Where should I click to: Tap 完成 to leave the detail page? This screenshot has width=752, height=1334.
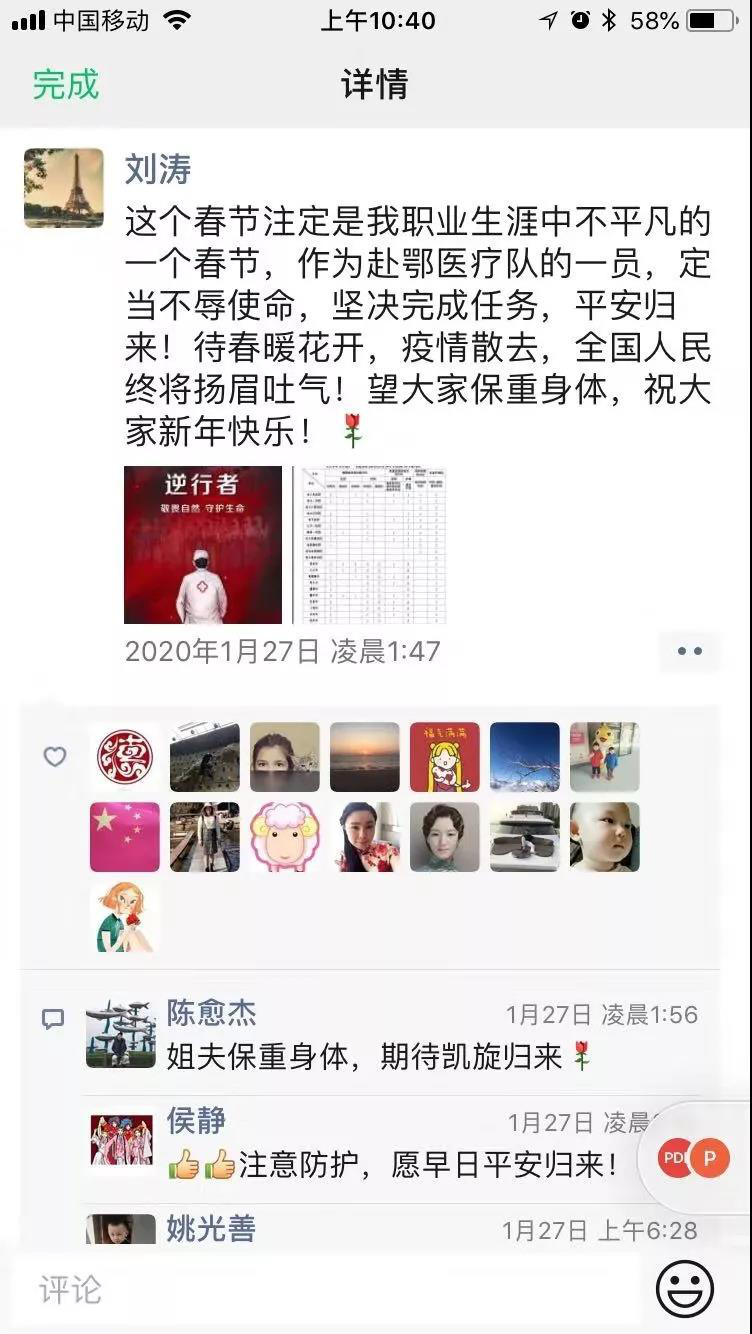click(66, 84)
